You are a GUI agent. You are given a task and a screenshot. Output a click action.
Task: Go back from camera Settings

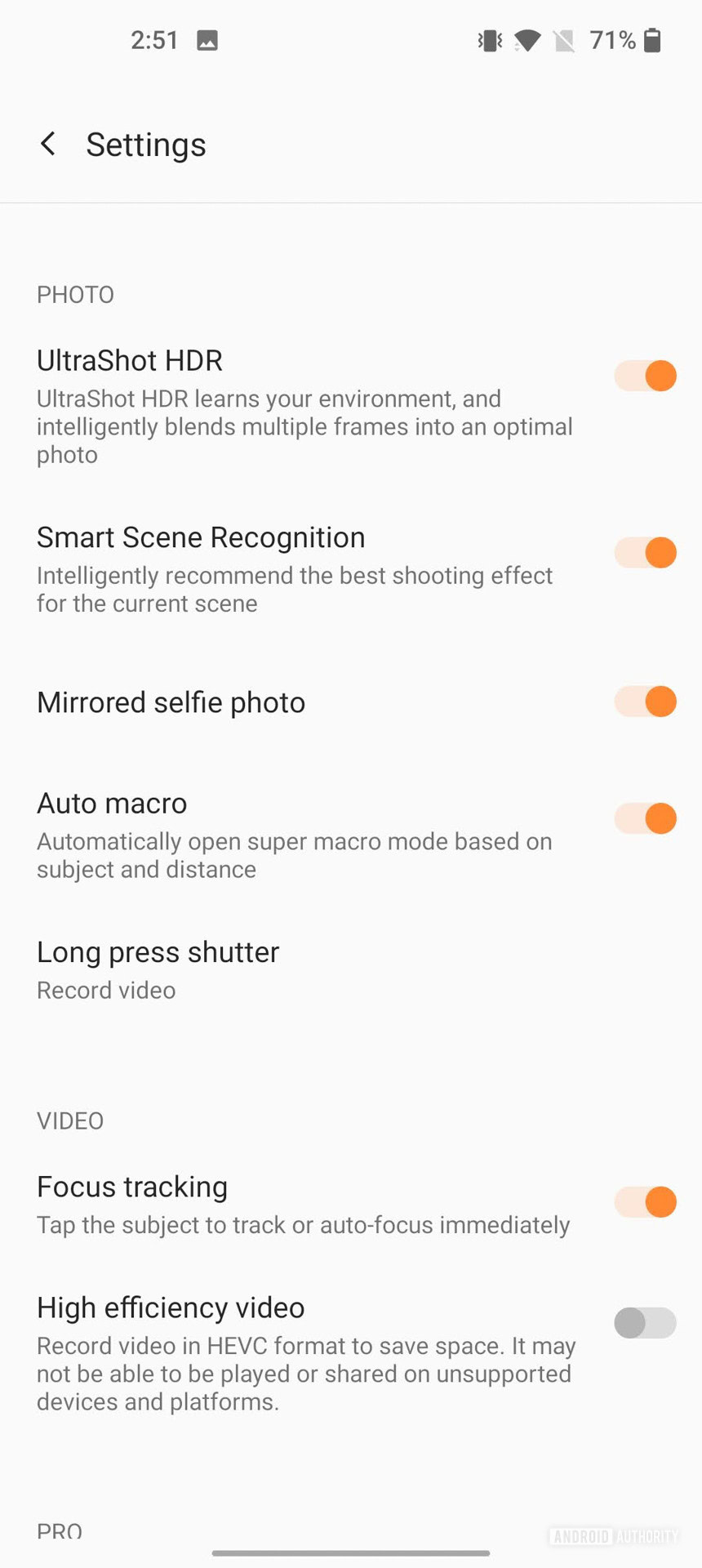coord(48,145)
